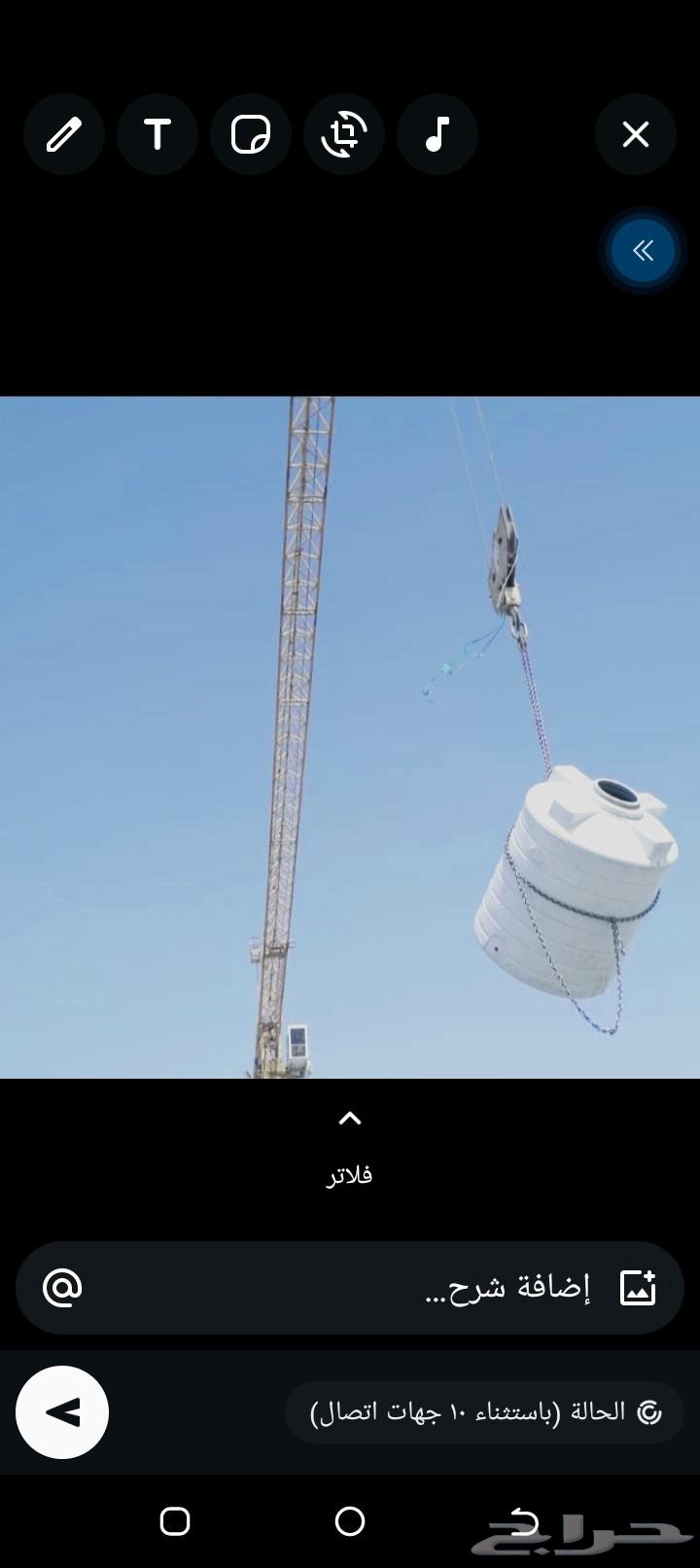Open the pencil drawing tool
Viewport: 700px width, 1568px height.
(x=64, y=134)
